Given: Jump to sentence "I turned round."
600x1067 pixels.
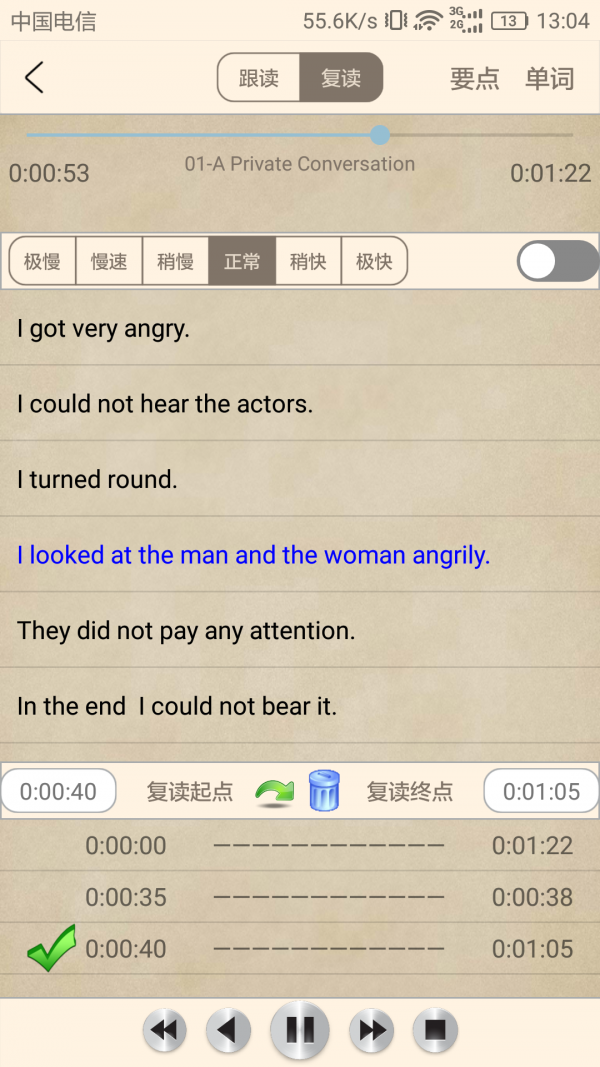Looking at the screenshot, I should [x=97, y=480].
